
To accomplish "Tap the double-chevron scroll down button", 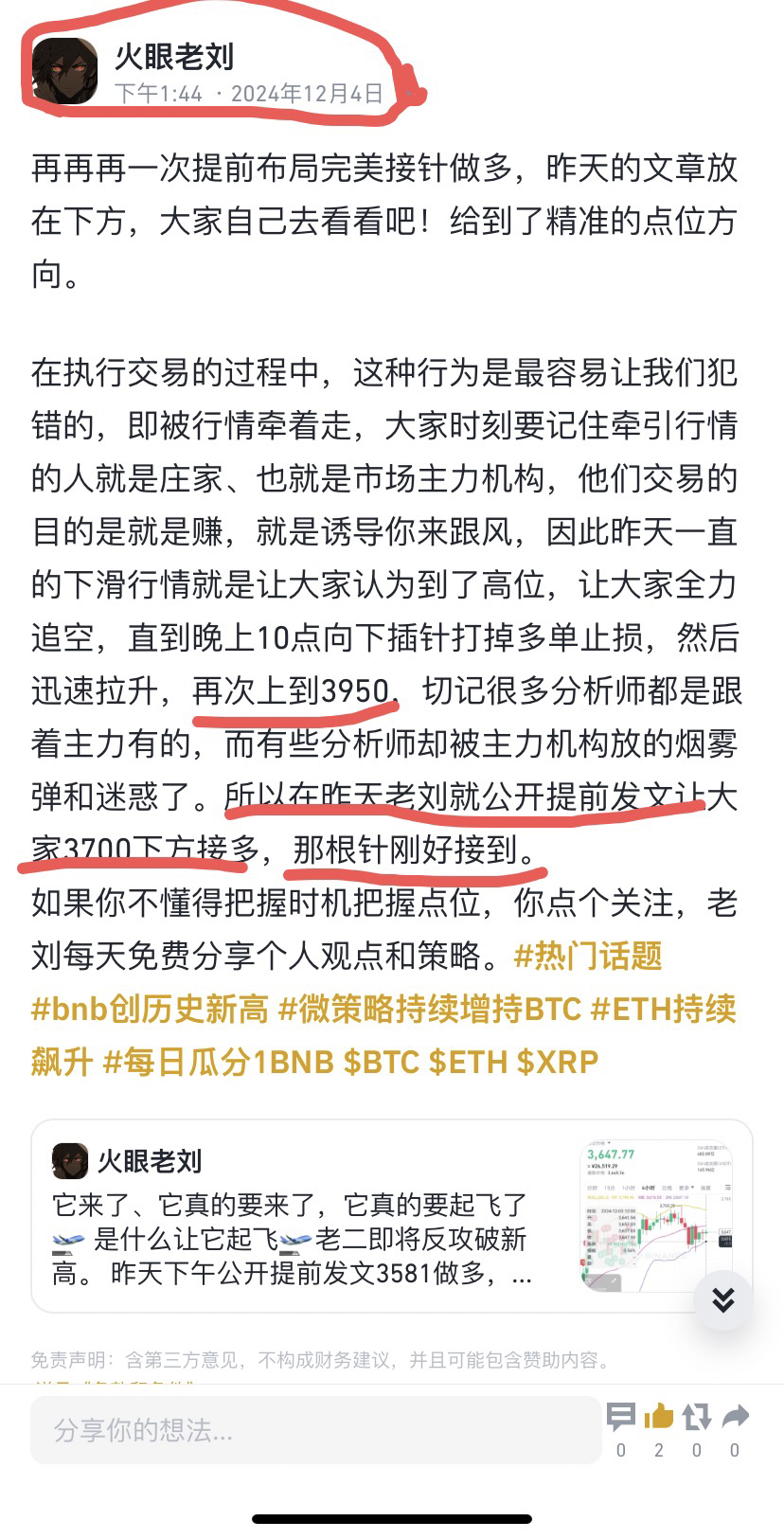I will point(723,1300).
